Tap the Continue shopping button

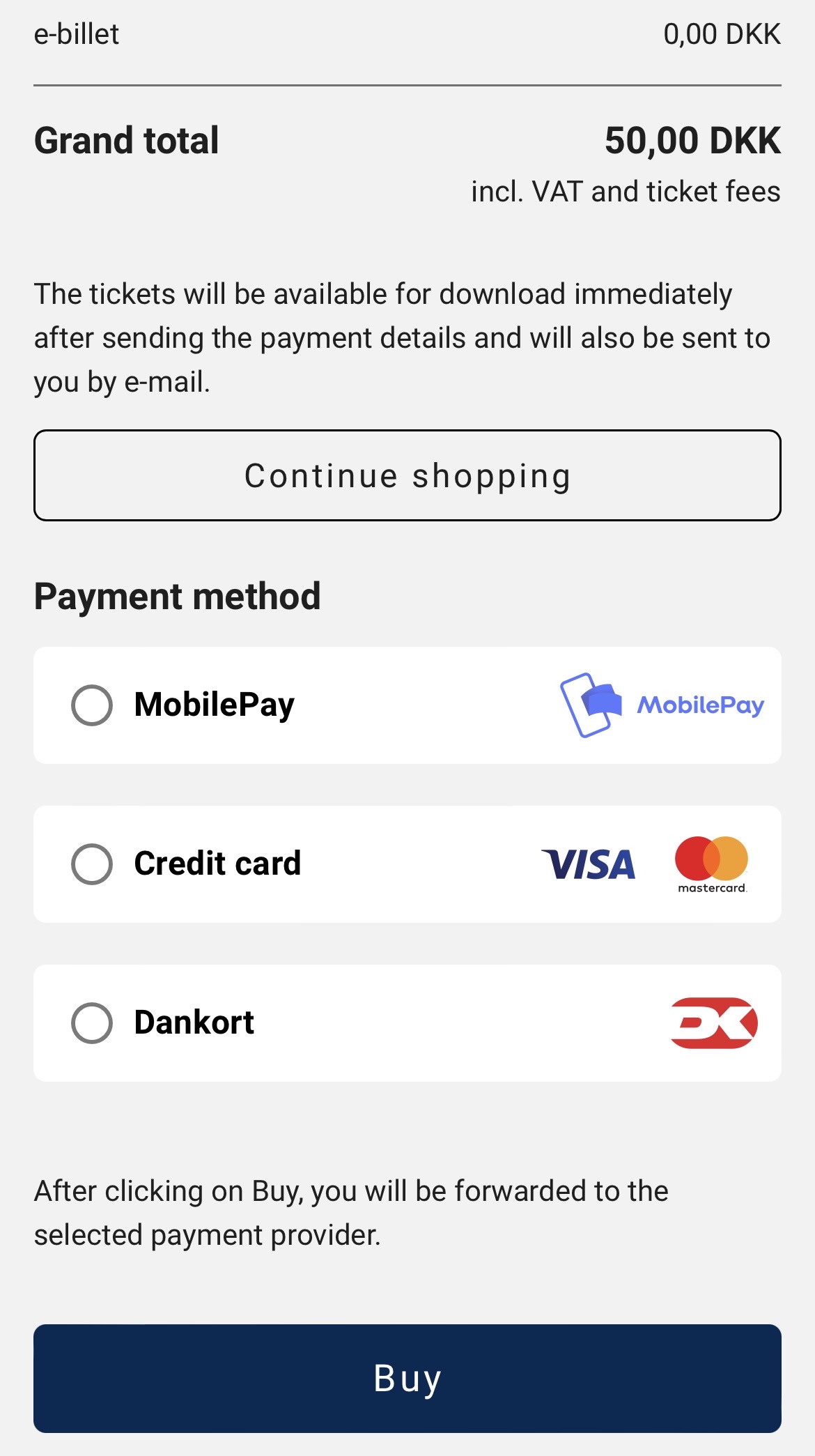click(407, 475)
